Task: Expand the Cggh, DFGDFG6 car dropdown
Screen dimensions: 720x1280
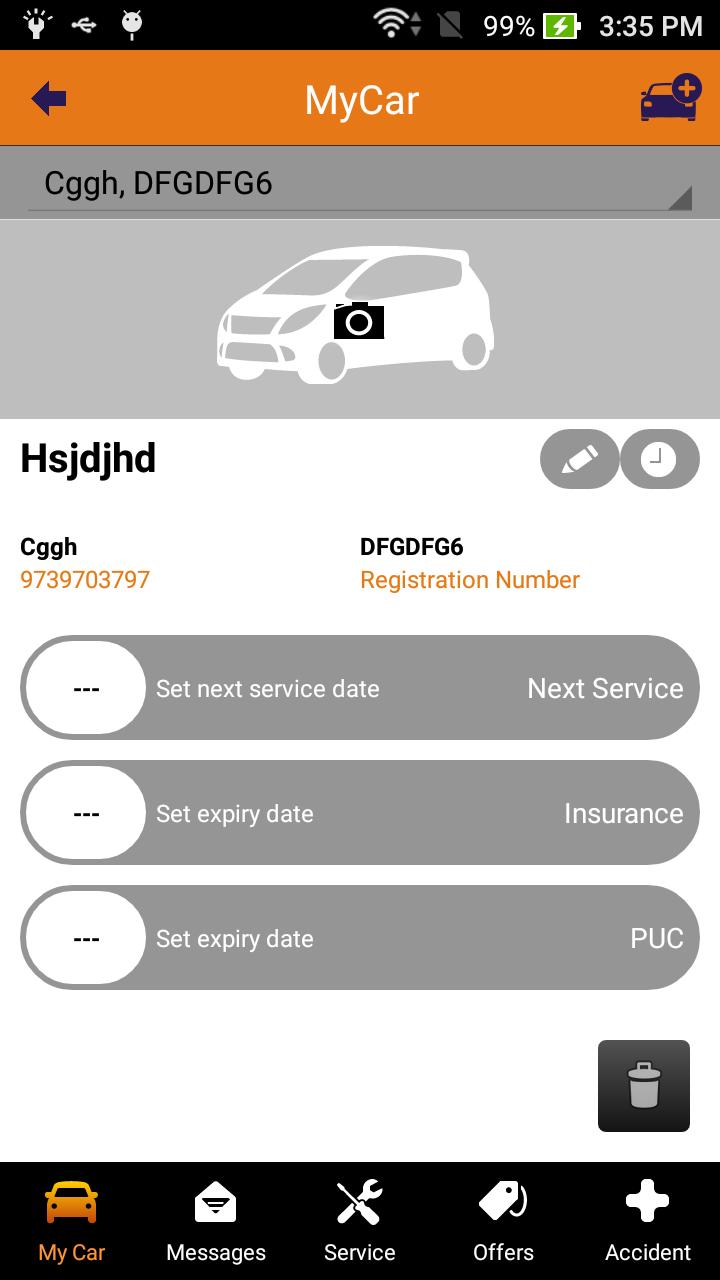Action: click(360, 184)
